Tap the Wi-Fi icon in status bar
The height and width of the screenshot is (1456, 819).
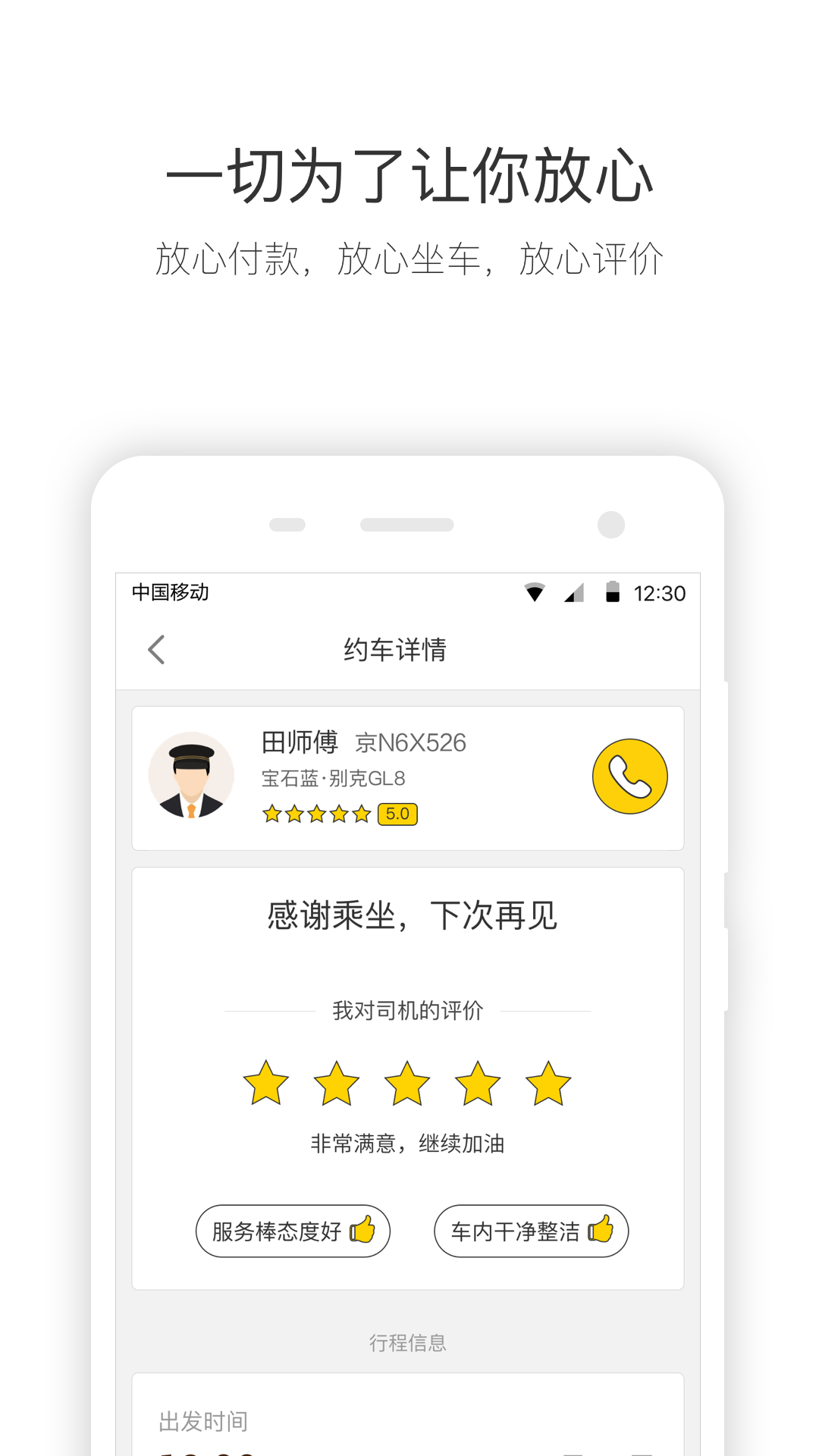pyautogui.click(x=536, y=594)
